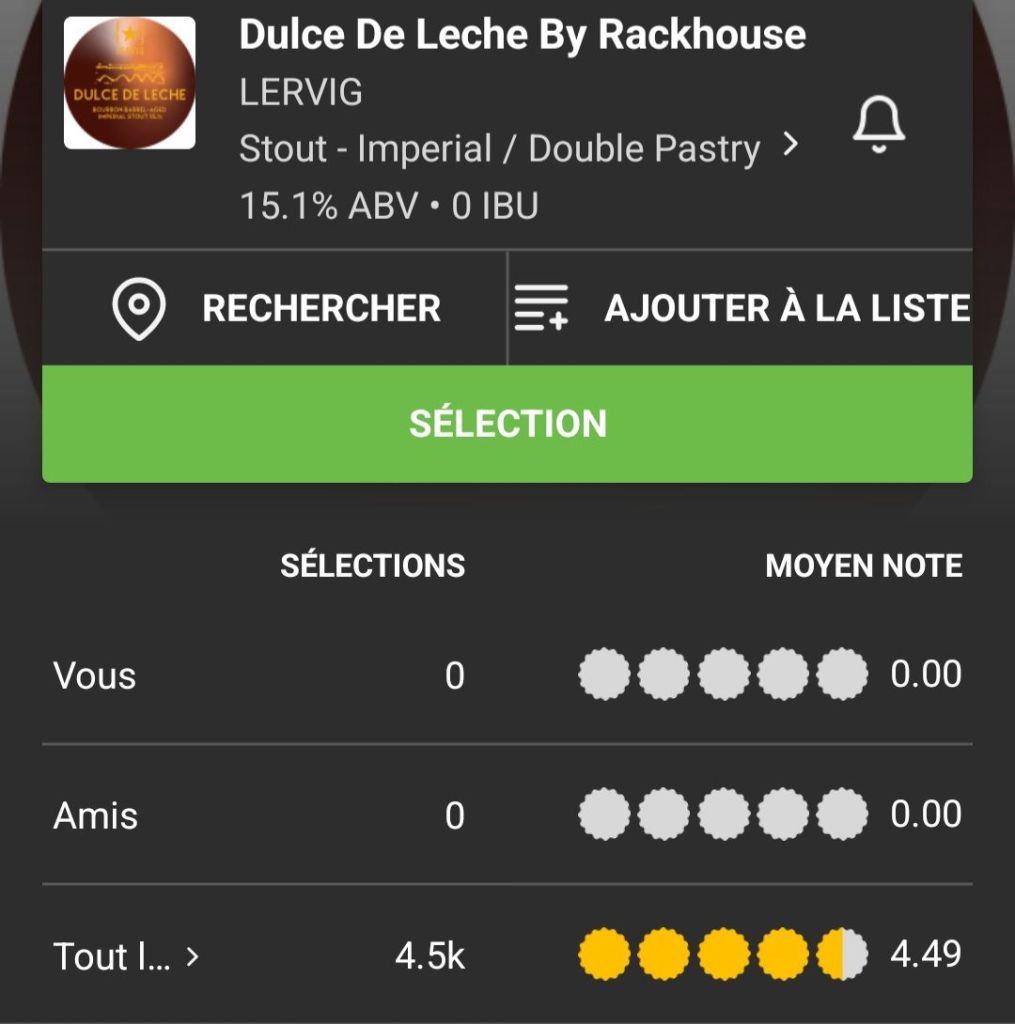Open the LERVIG brewery page
Viewport: 1015px width, 1024px height.
pyautogui.click(x=301, y=93)
